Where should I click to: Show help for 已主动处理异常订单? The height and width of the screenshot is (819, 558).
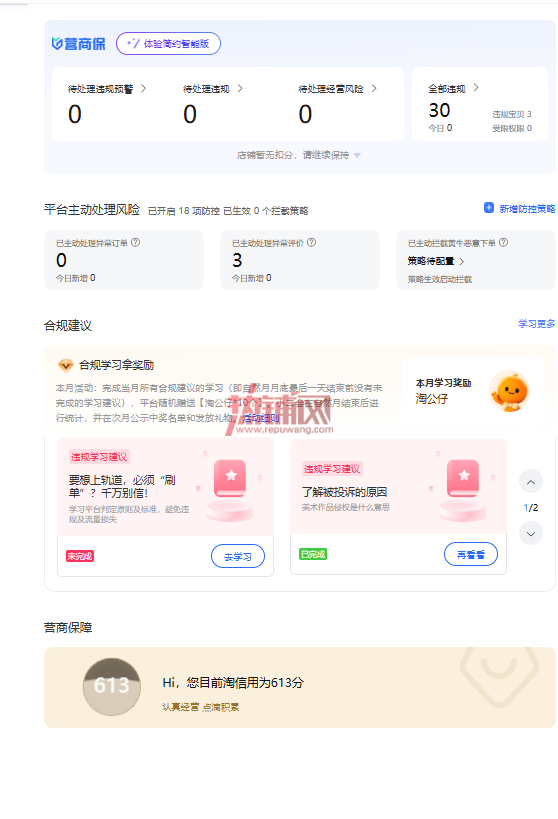coord(135,242)
